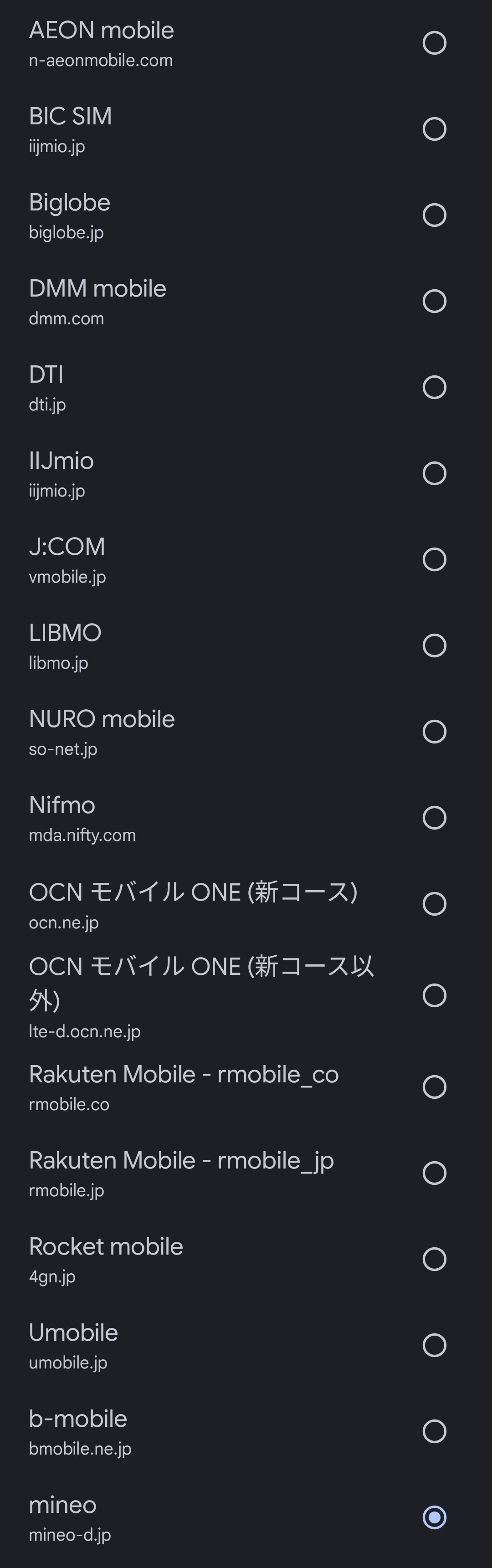Viewport: 492px width, 1568px height.
Task: Select Rakuten Mobile - rmobile_co
Action: tap(434, 1086)
